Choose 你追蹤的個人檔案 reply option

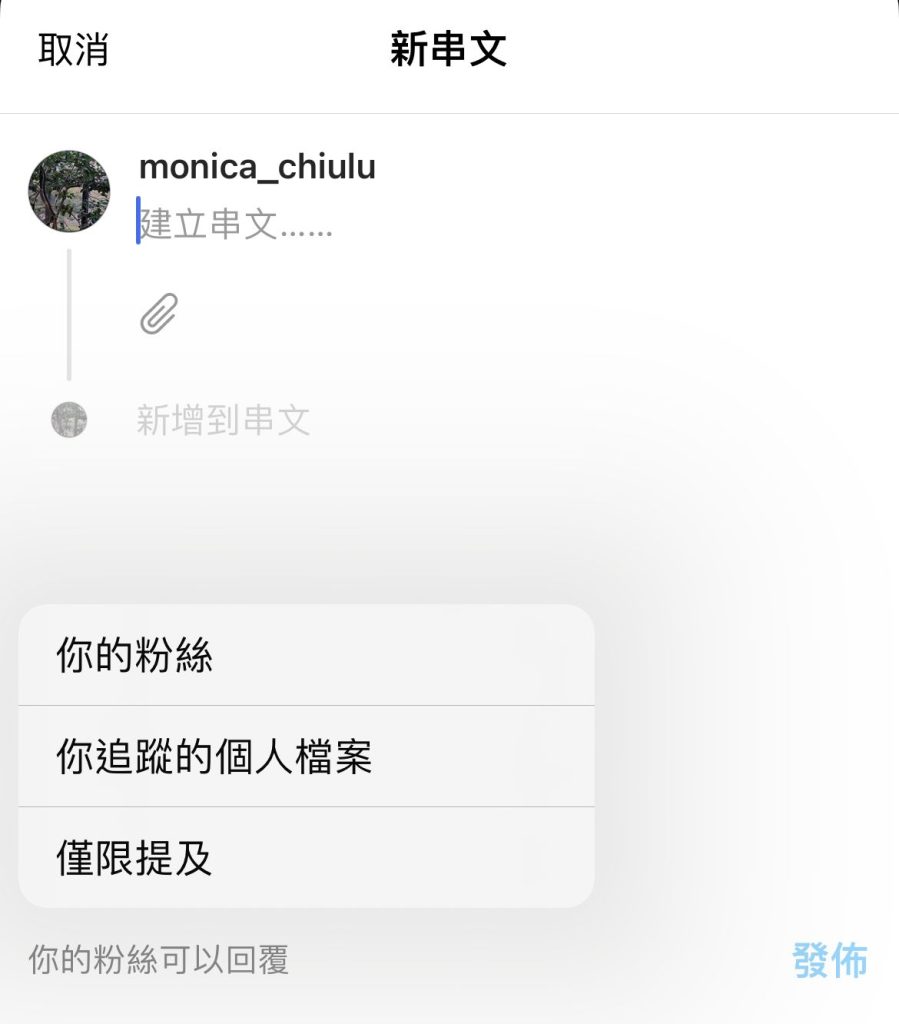click(306, 757)
